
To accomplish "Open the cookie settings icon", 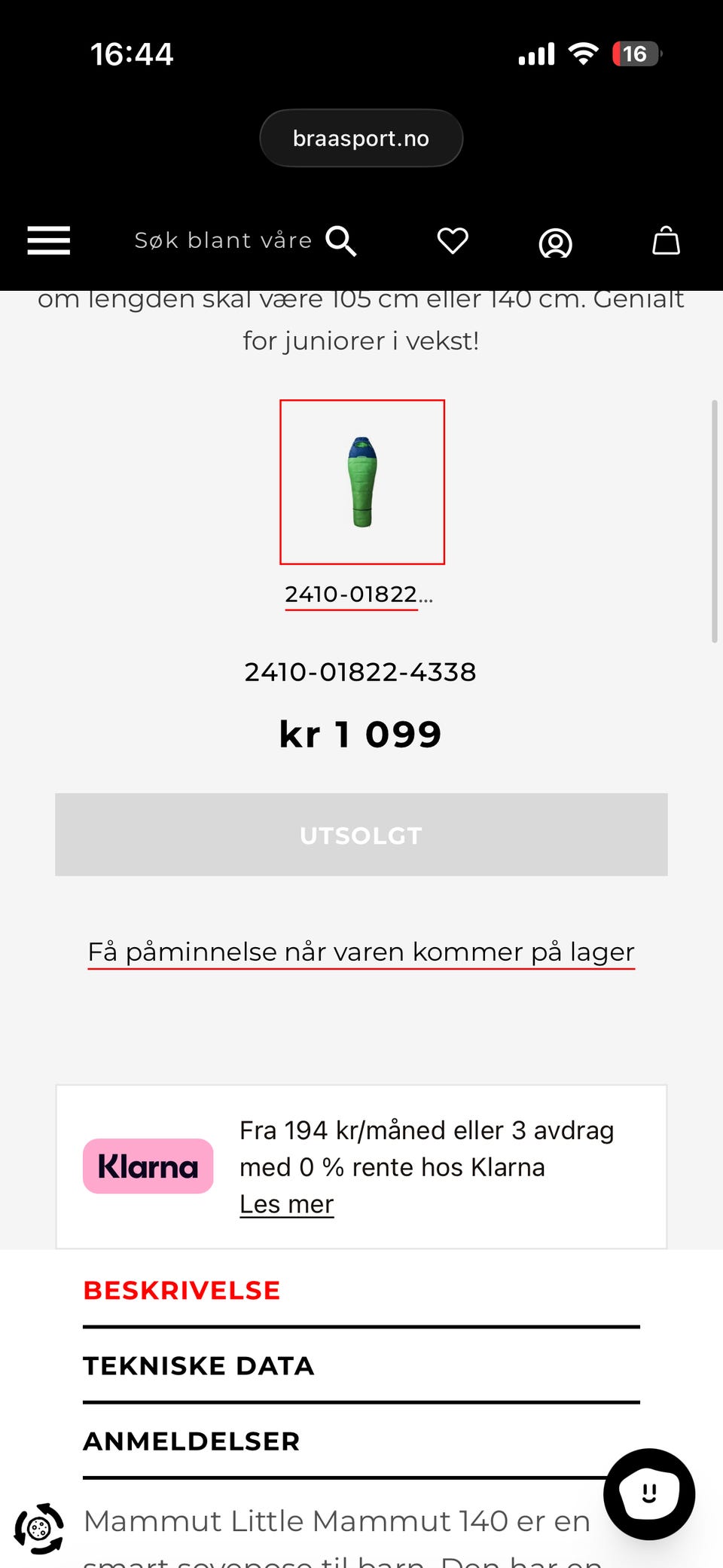I will coord(39,1529).
